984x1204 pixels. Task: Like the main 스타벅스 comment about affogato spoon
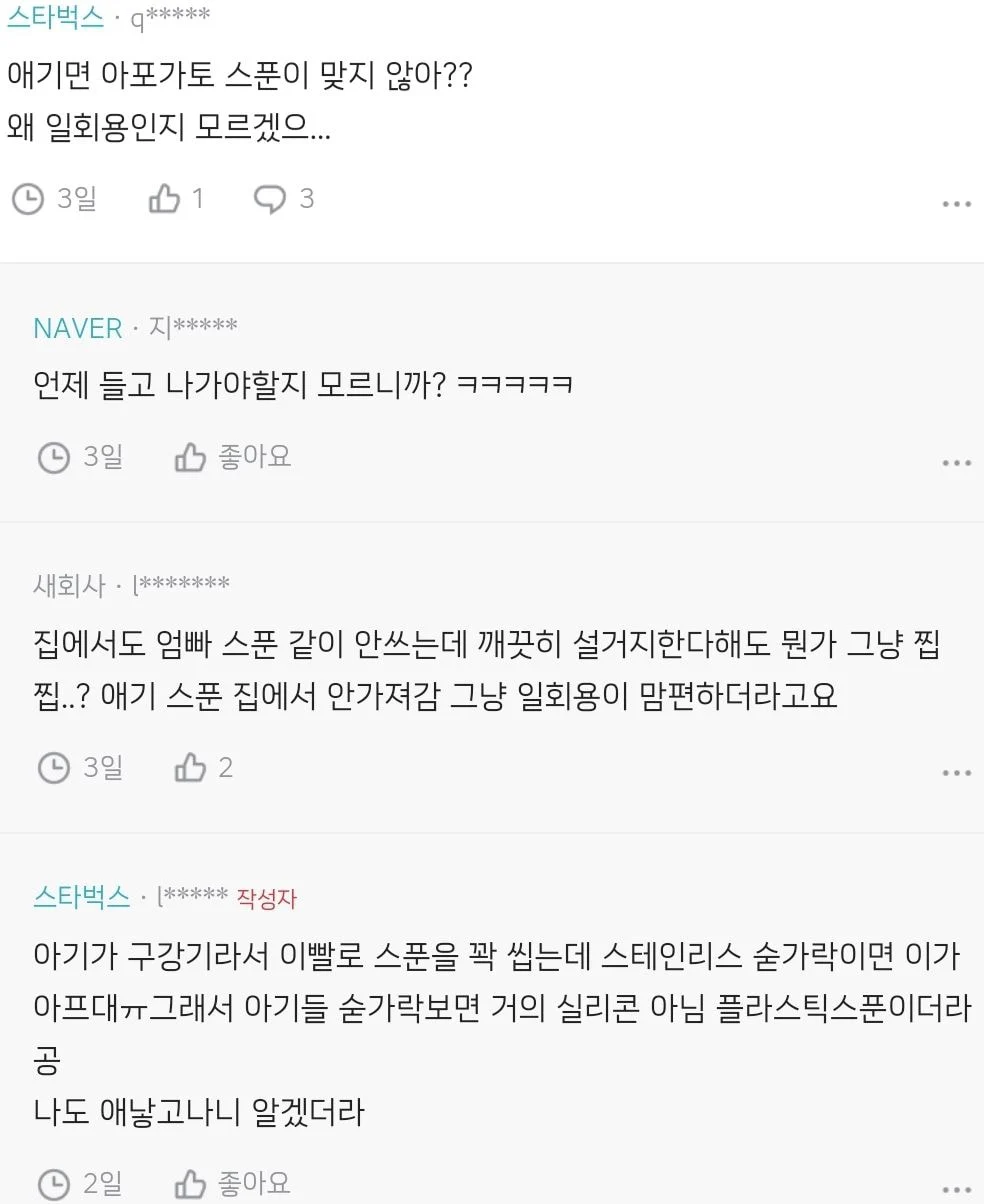tap(165, 199)
